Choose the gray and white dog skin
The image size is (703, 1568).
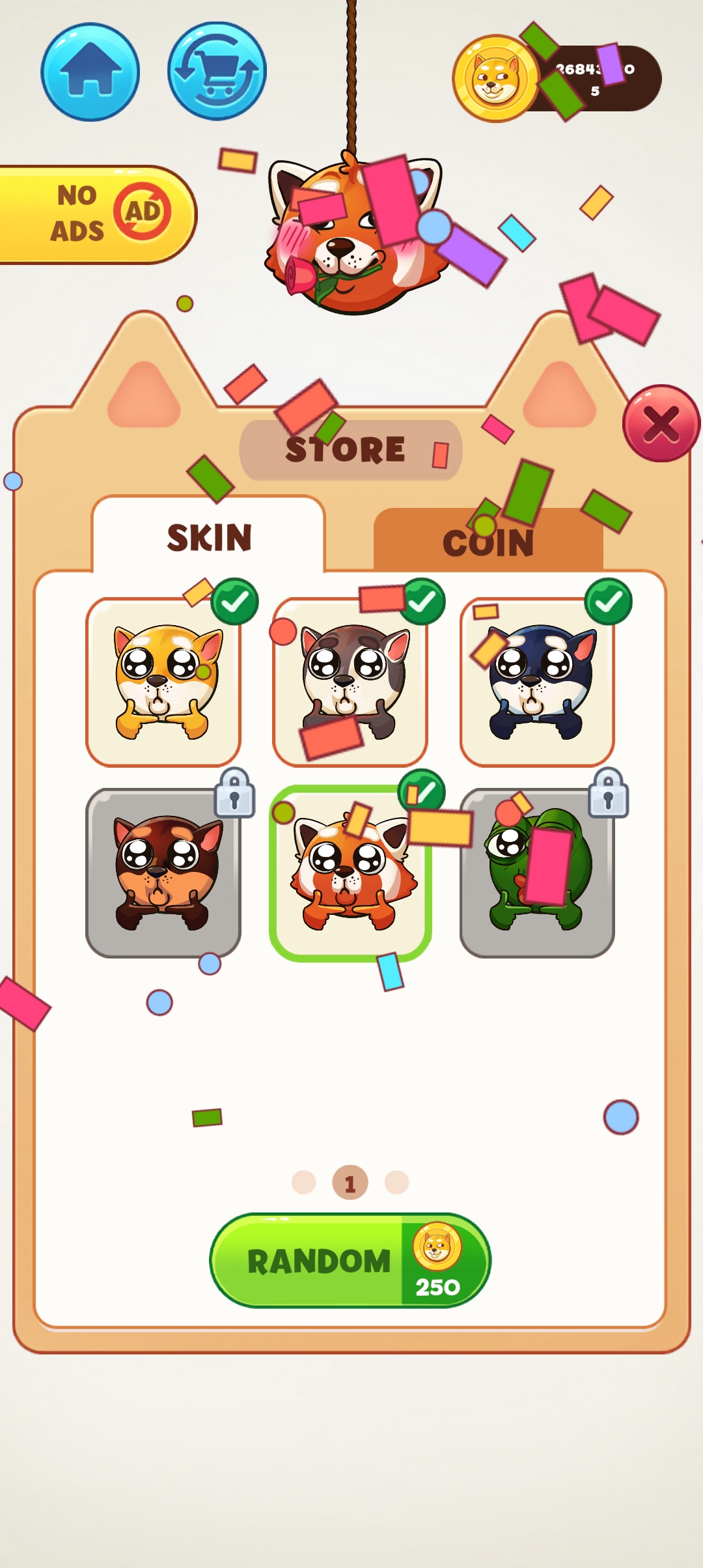[x=350, y=682]
